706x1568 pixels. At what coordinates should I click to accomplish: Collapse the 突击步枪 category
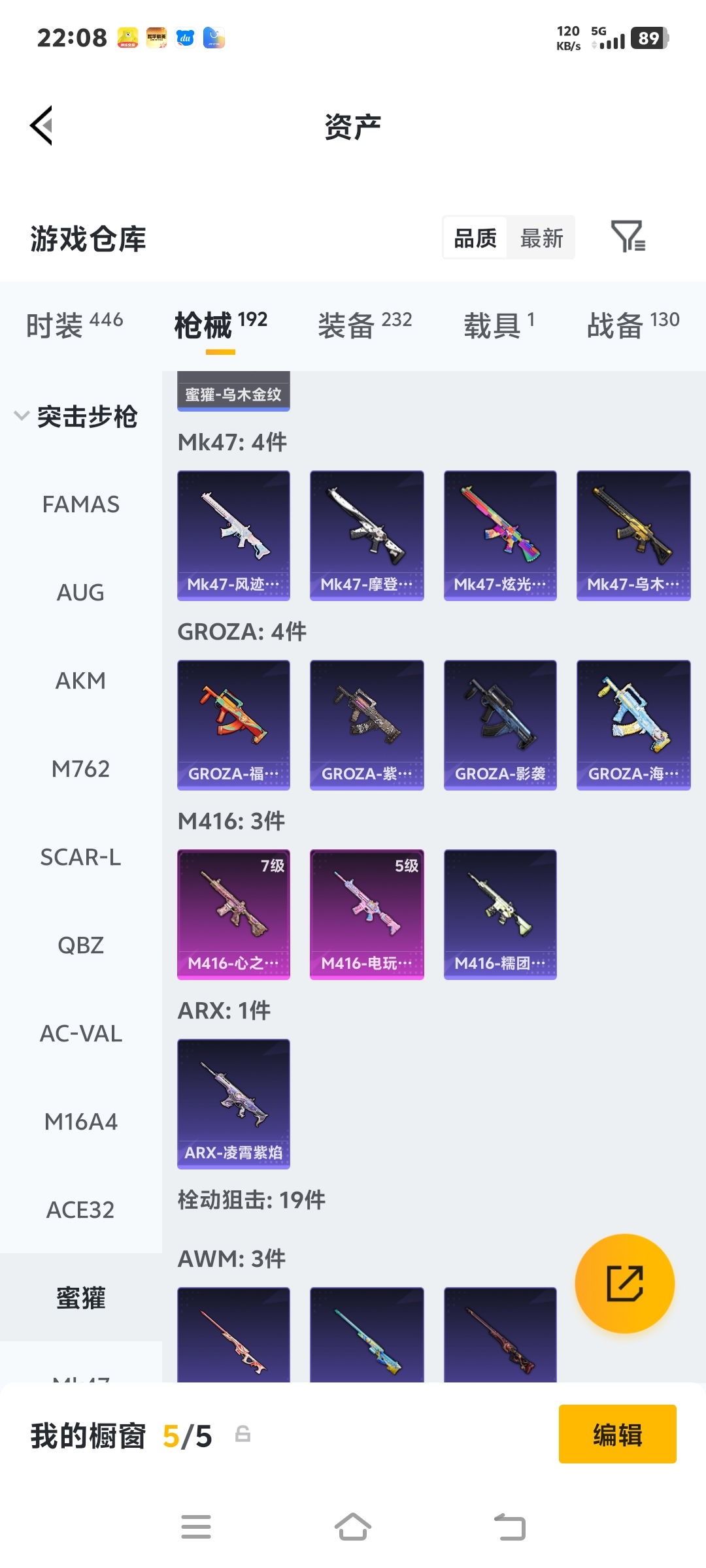[22, 416]
